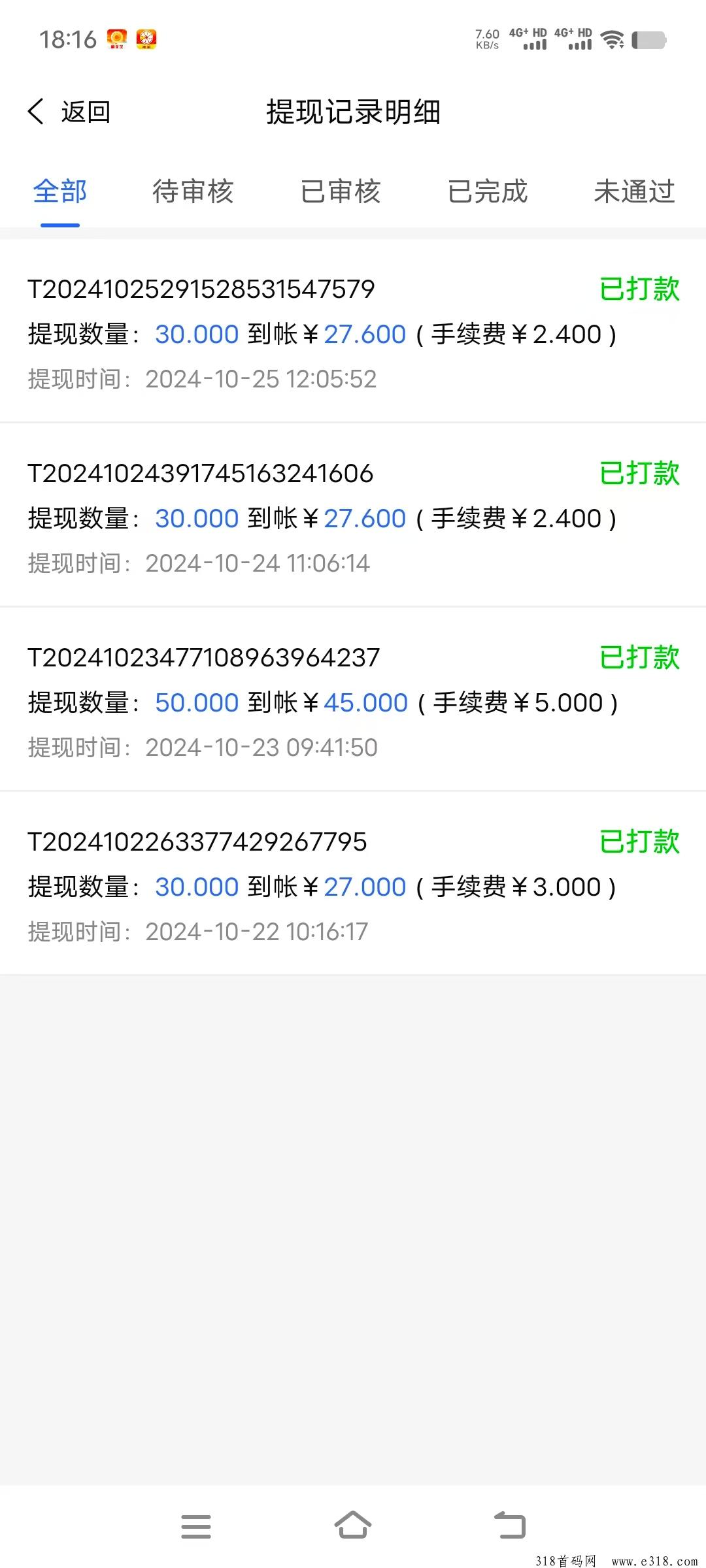The width and height of the screenshot is (706, 1568).
Task: Open the system recent apps menu
Action: pos(196,1526)
